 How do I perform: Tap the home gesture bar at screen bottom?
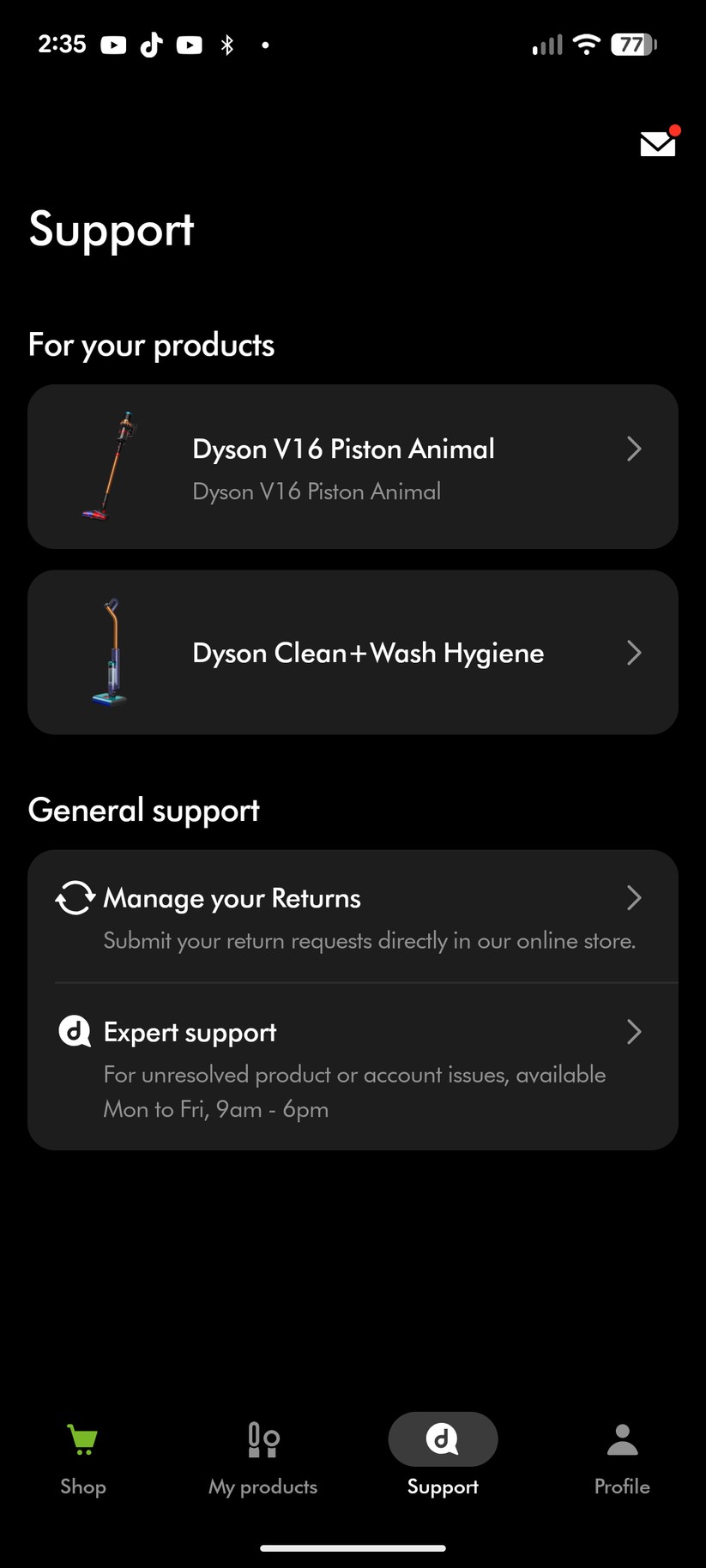point(353,1542)
